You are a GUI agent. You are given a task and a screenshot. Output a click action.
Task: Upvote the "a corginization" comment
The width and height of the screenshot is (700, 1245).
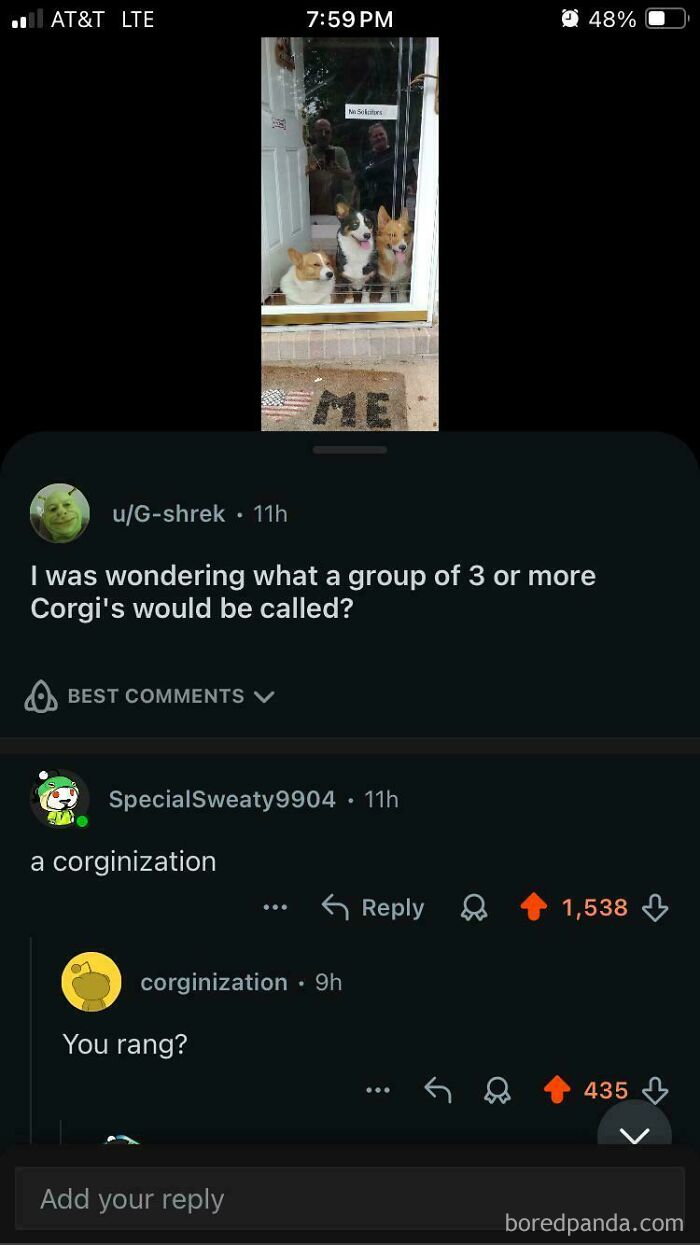coord(534,908)
